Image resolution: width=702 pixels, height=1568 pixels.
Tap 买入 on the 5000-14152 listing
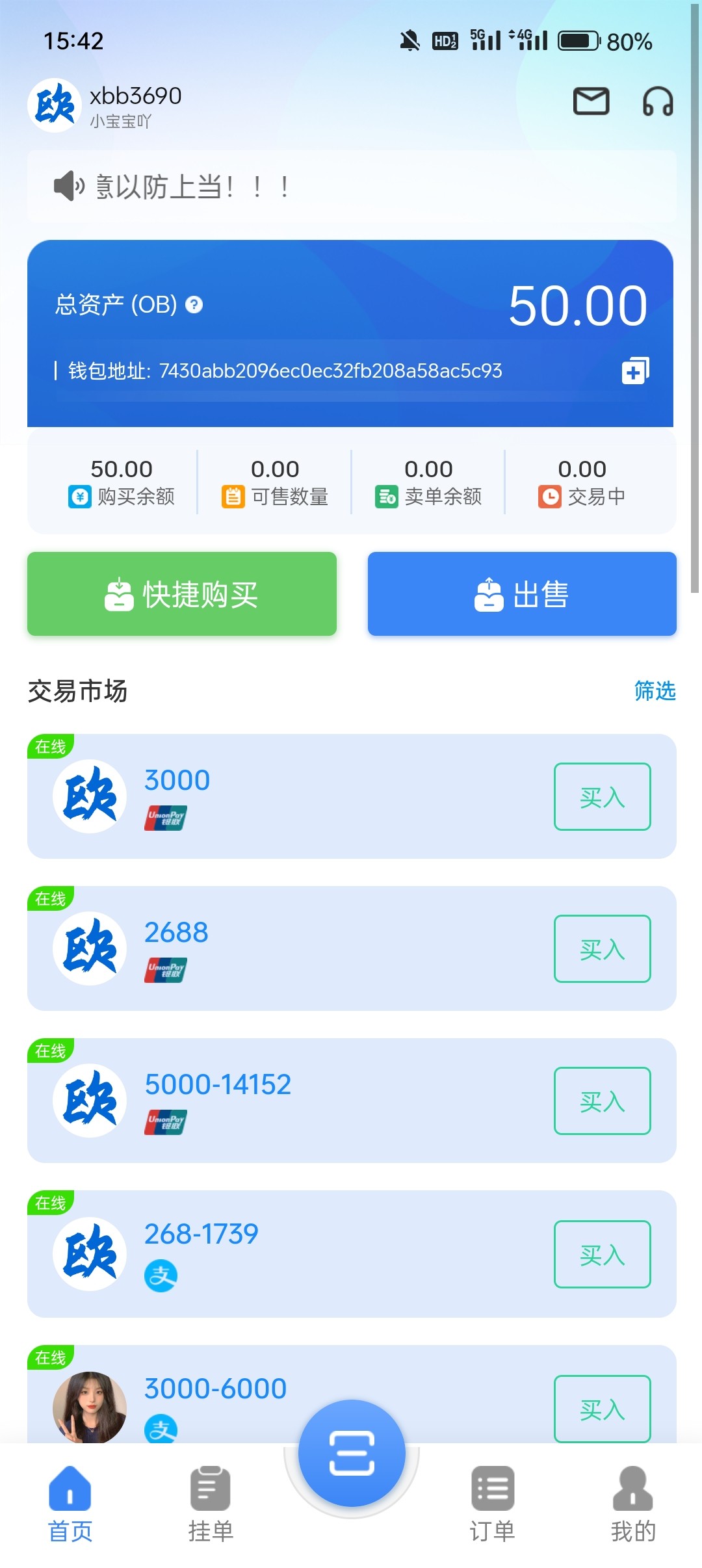(602, 1101)
